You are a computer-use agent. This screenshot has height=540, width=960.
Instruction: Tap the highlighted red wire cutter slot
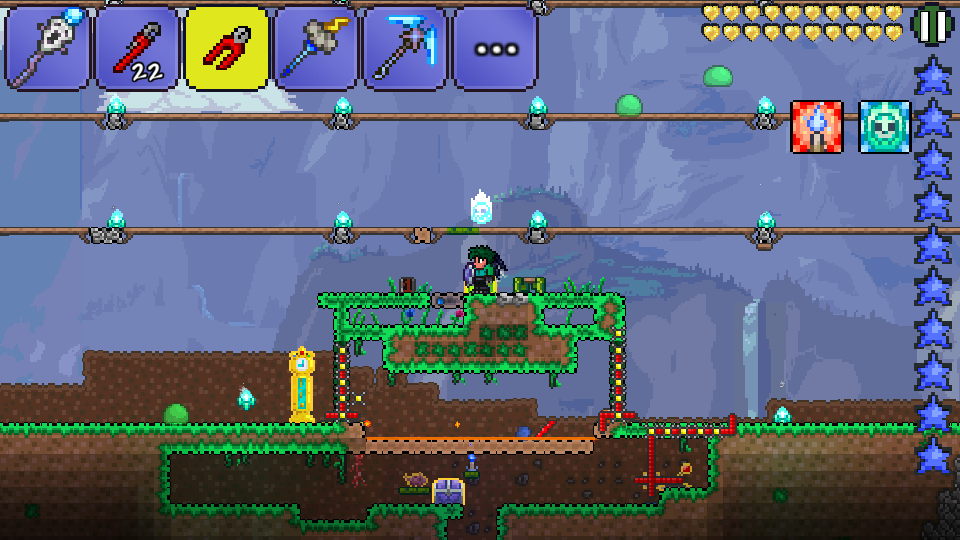227,47
